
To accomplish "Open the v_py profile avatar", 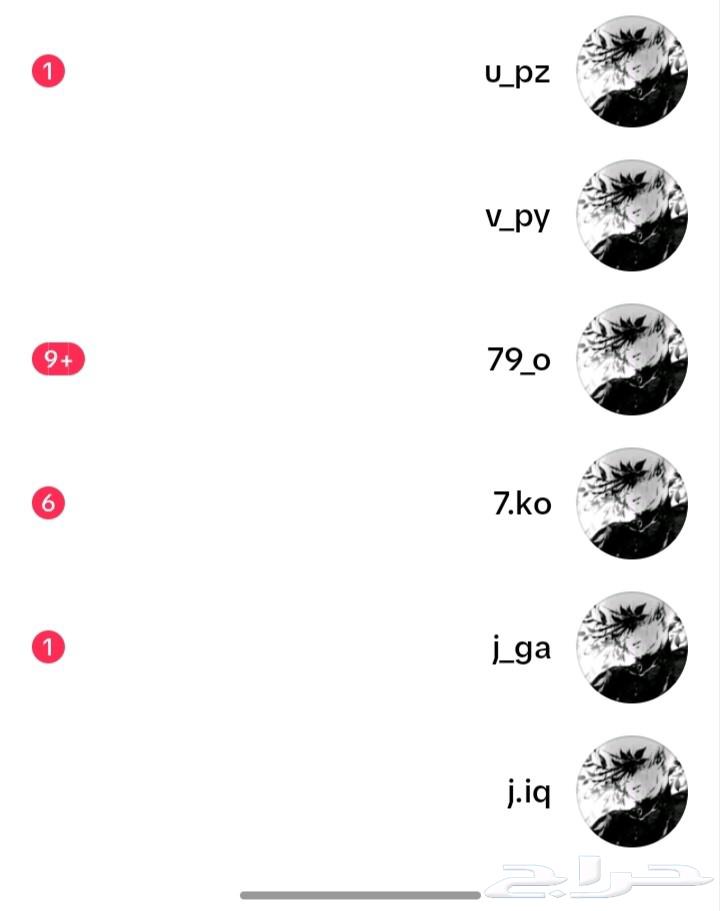I will click(630, 217).
